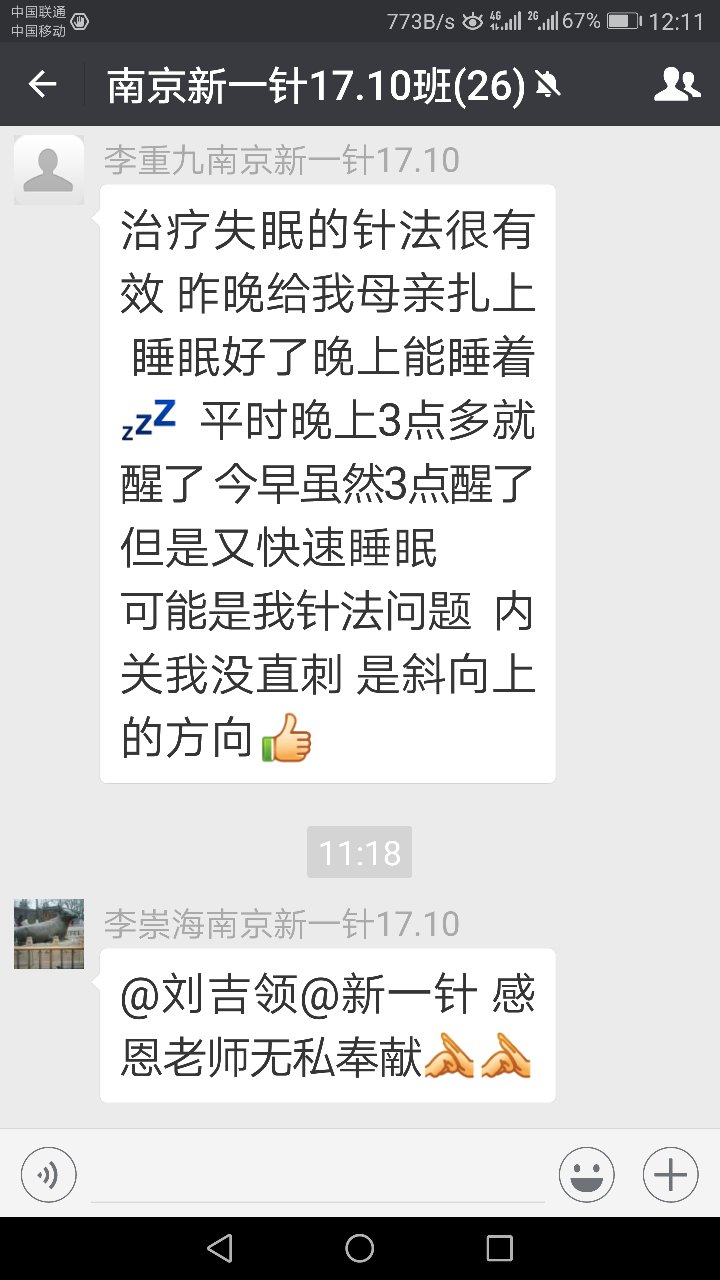Go back from the group chat
The height and width of the screenshot is (1280, 720).
click(x=42, y=85)
